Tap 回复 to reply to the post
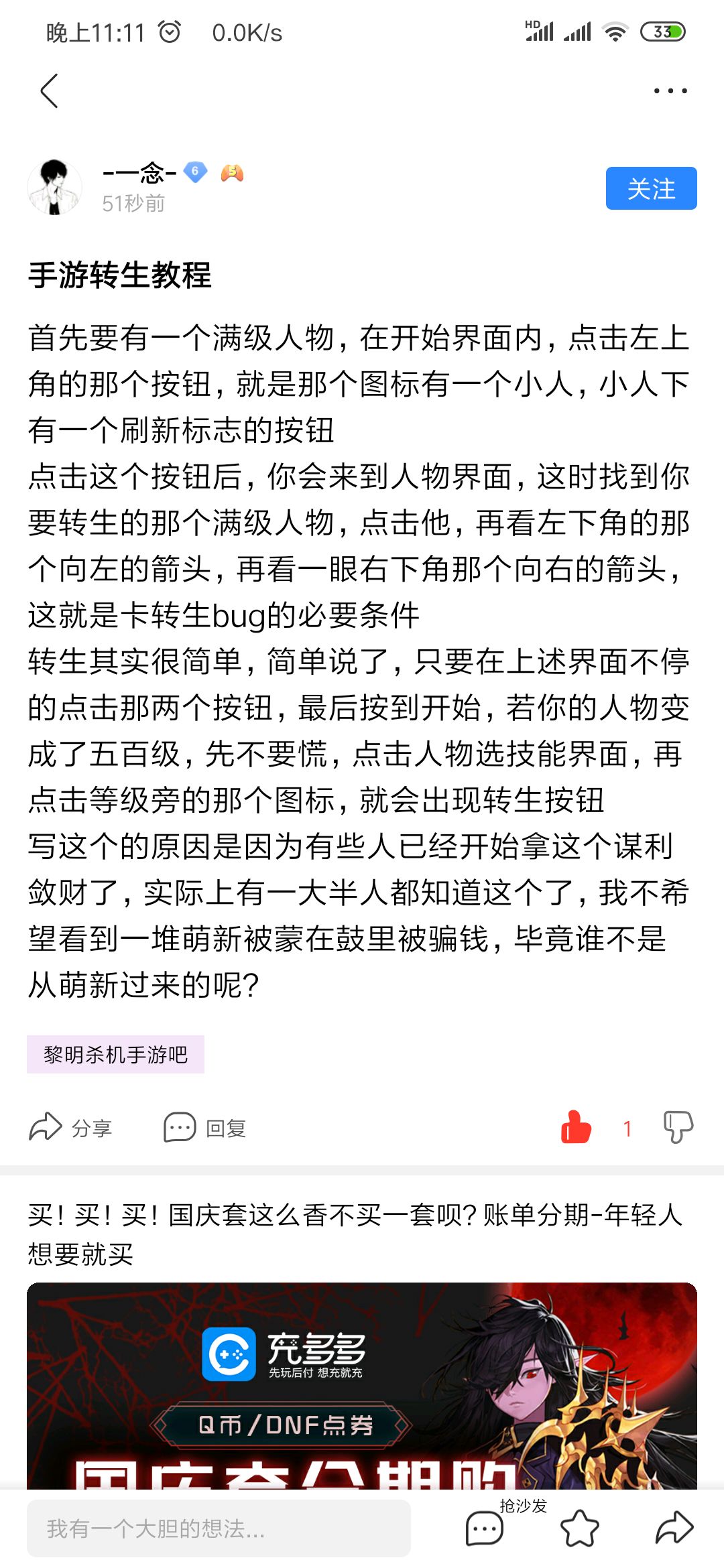This screenshot has height=1568, width=724. click(205, 1127)
